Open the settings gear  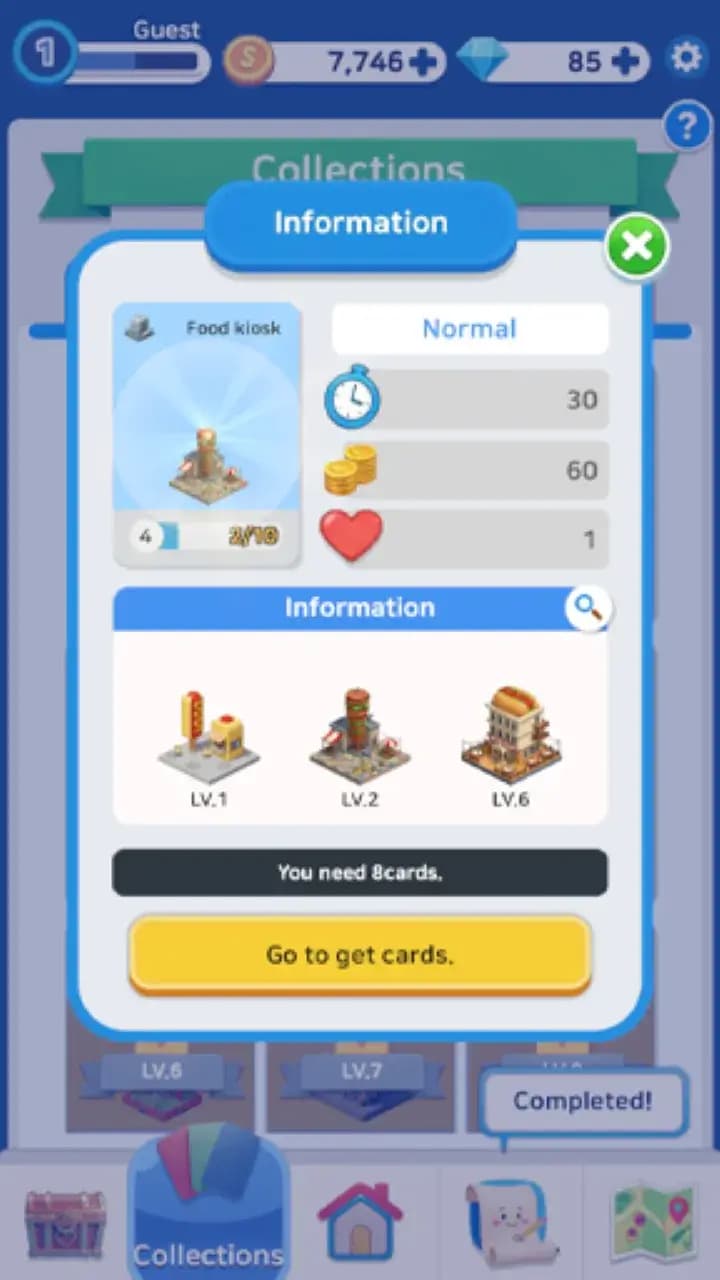point(686,59)
